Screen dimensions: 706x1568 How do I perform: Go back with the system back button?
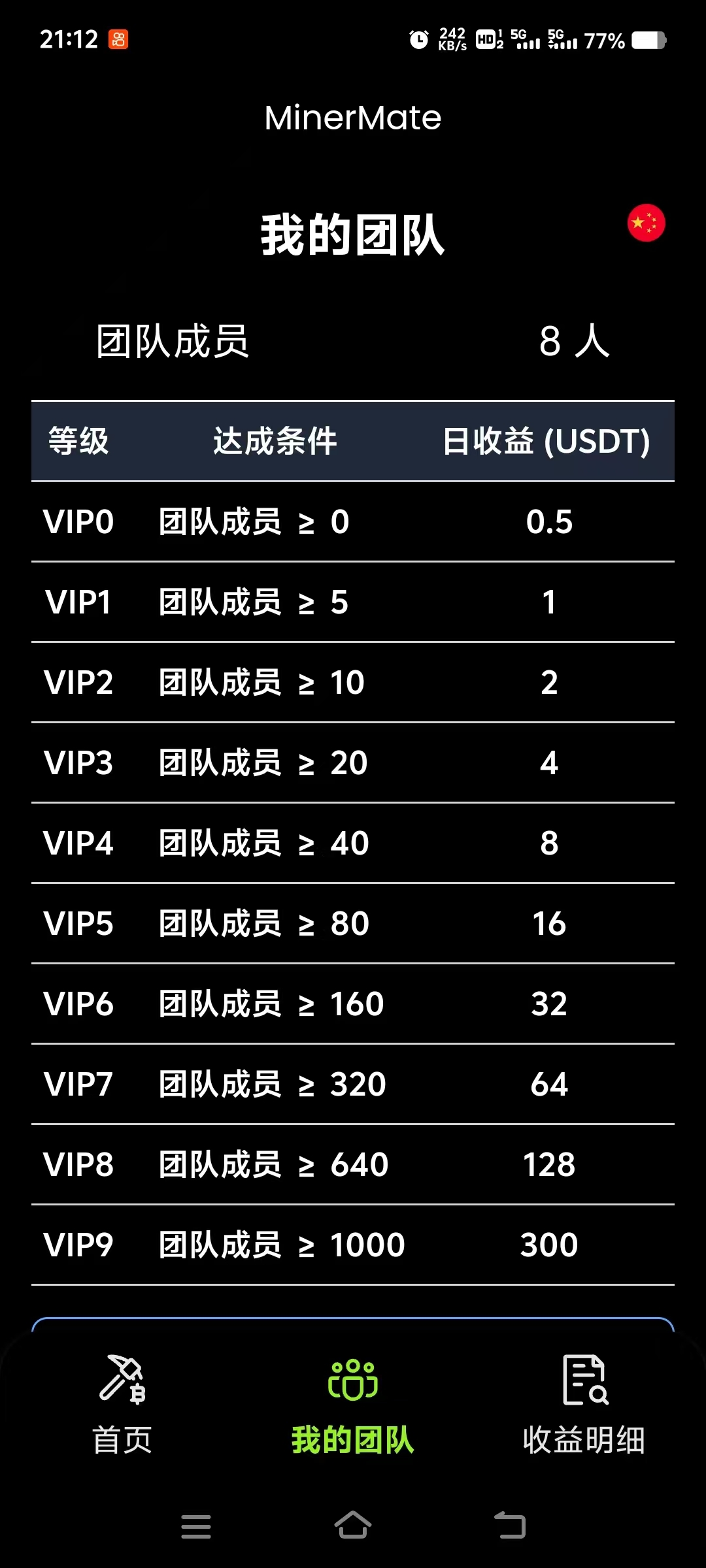(x=511, y=1526)
